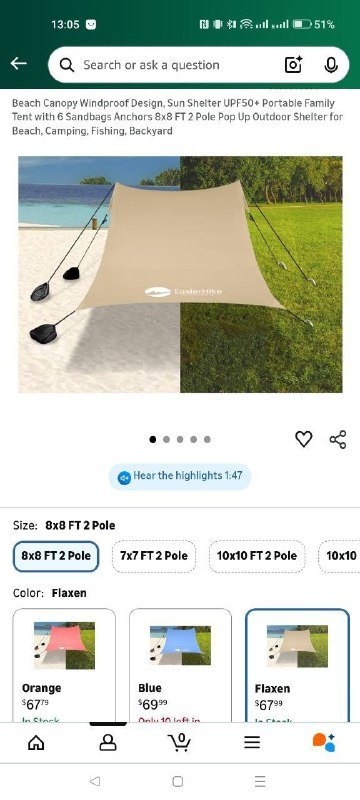Open the account profile tab
Viewport: 360px width, 800px height.
click(108, 742)
